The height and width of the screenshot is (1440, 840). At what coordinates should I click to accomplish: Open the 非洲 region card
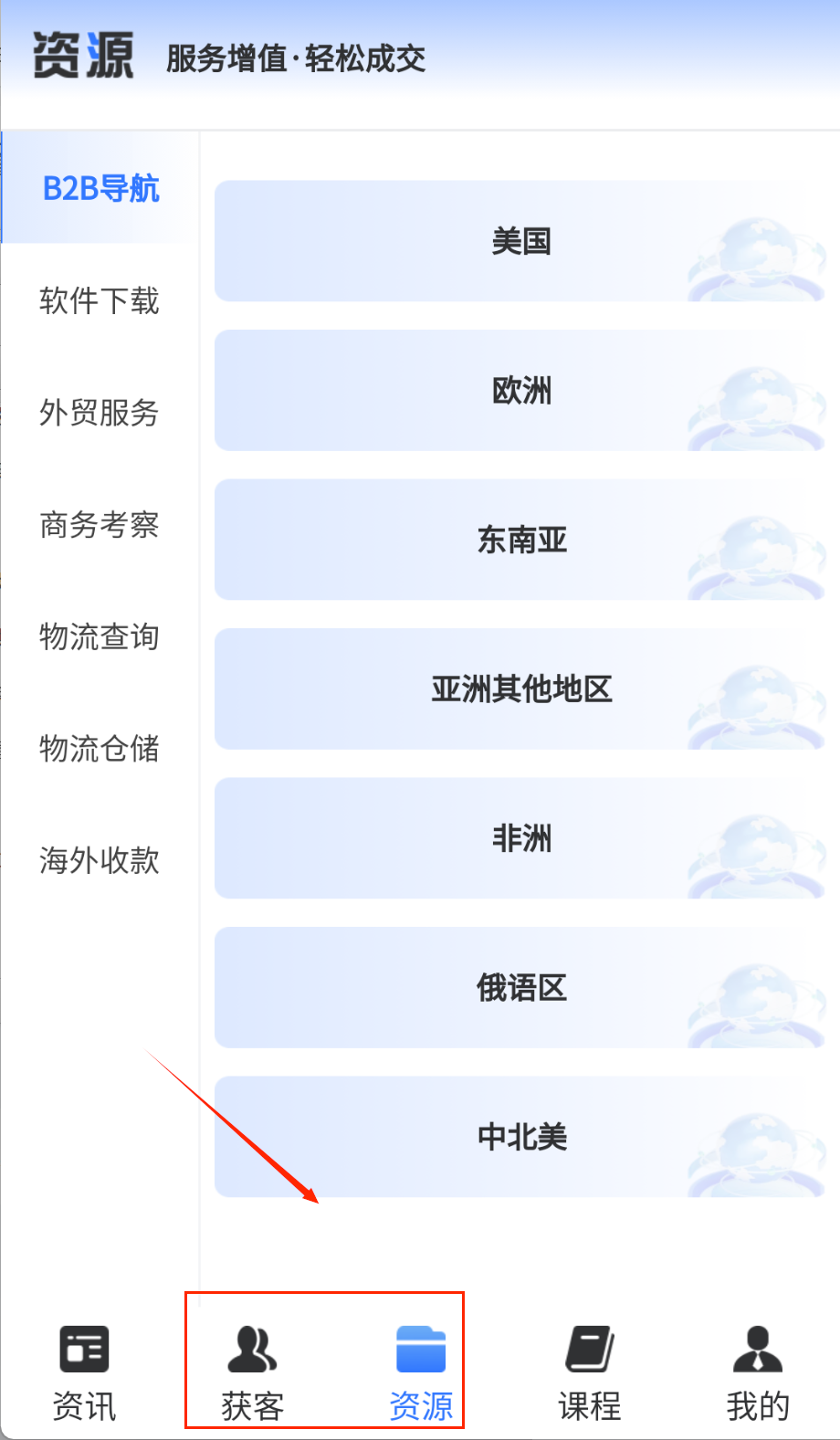click(x=520, y=838)
